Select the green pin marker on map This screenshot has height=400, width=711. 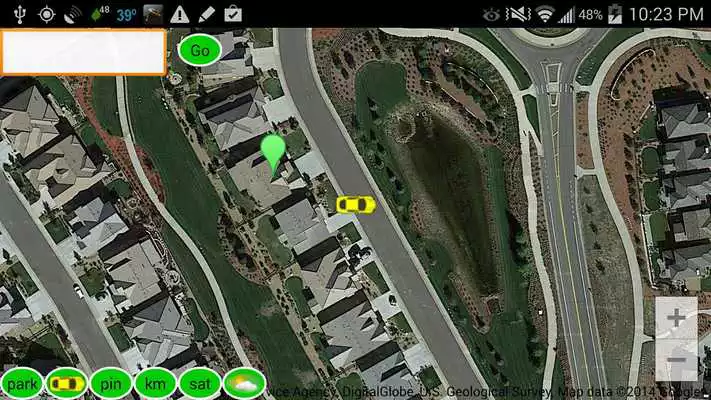tap(273, 153)
